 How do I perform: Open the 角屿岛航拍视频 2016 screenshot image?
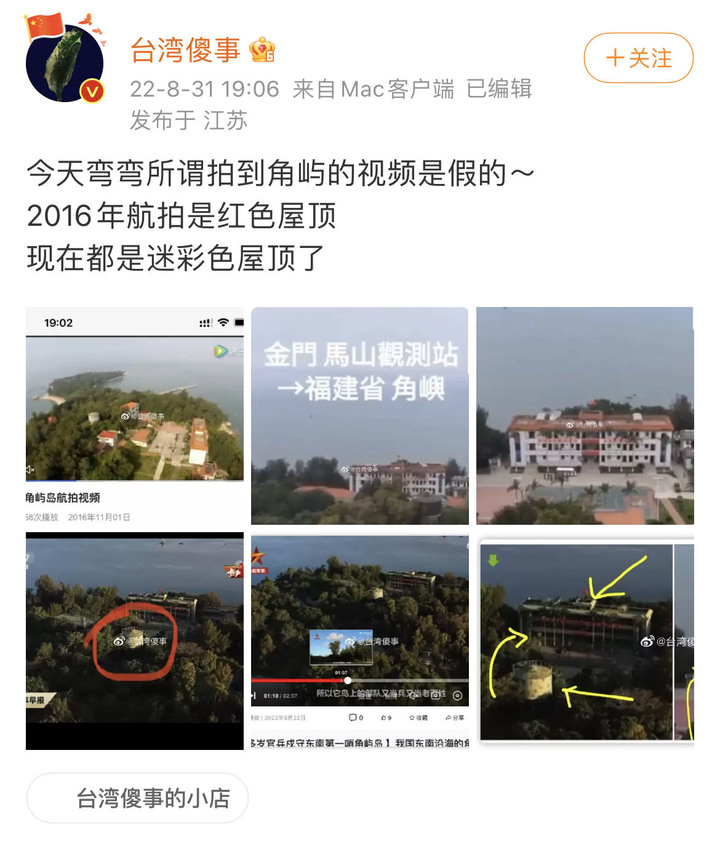(x=134, y=416)
